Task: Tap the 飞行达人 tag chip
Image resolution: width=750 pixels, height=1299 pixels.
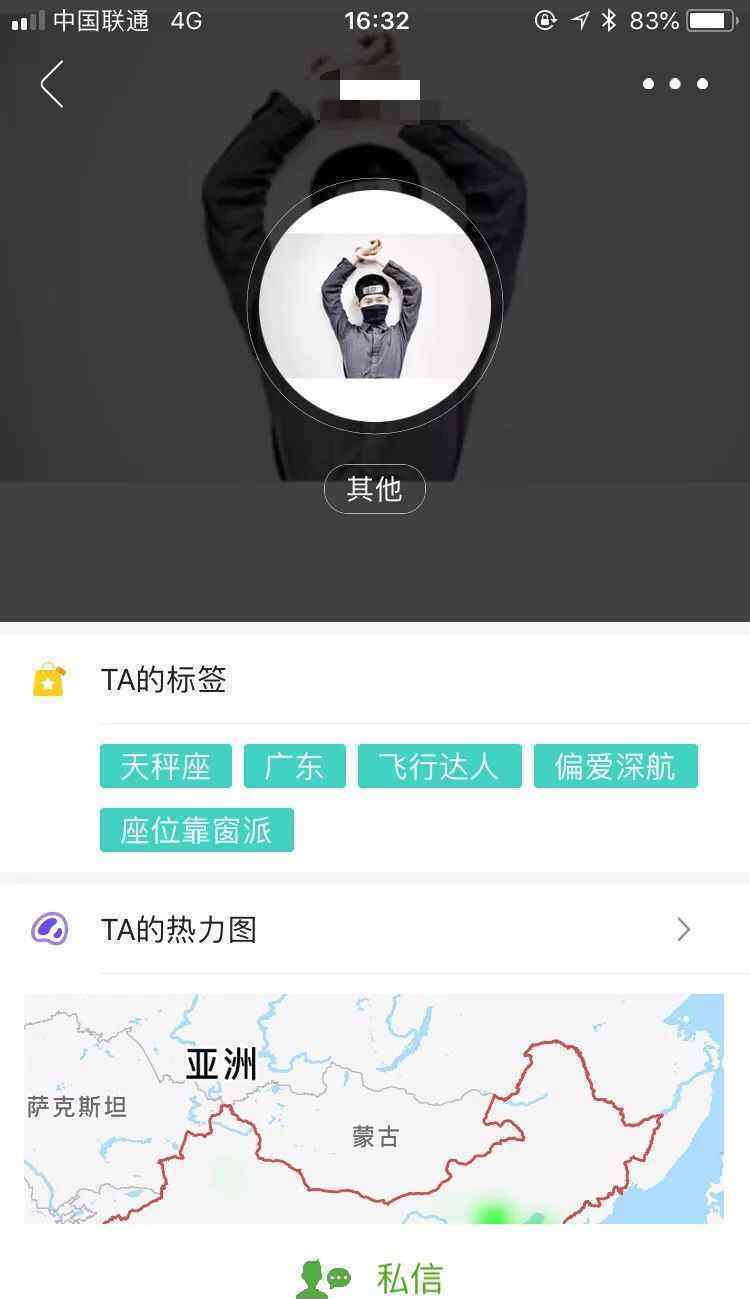Action: pyautogui.click(x=440, y=766)
